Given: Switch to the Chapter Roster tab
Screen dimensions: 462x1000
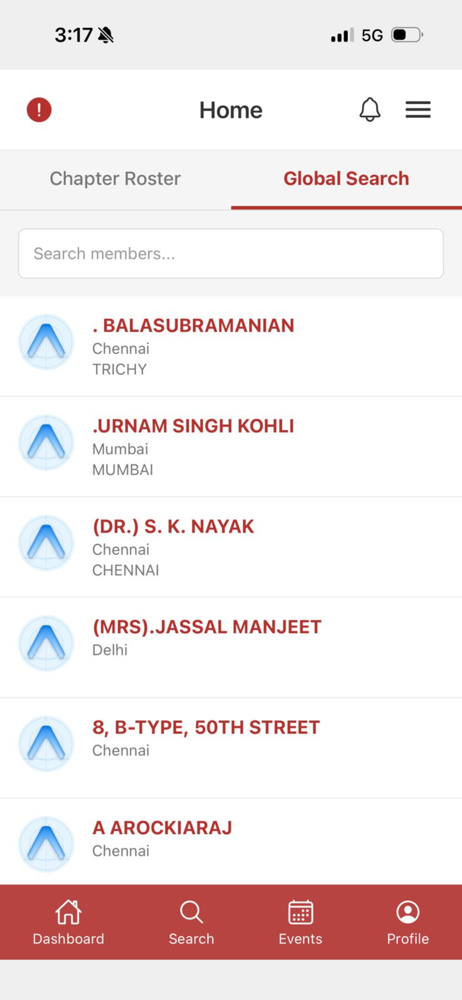Looking at the screenshot, I should tap(116, 179).
